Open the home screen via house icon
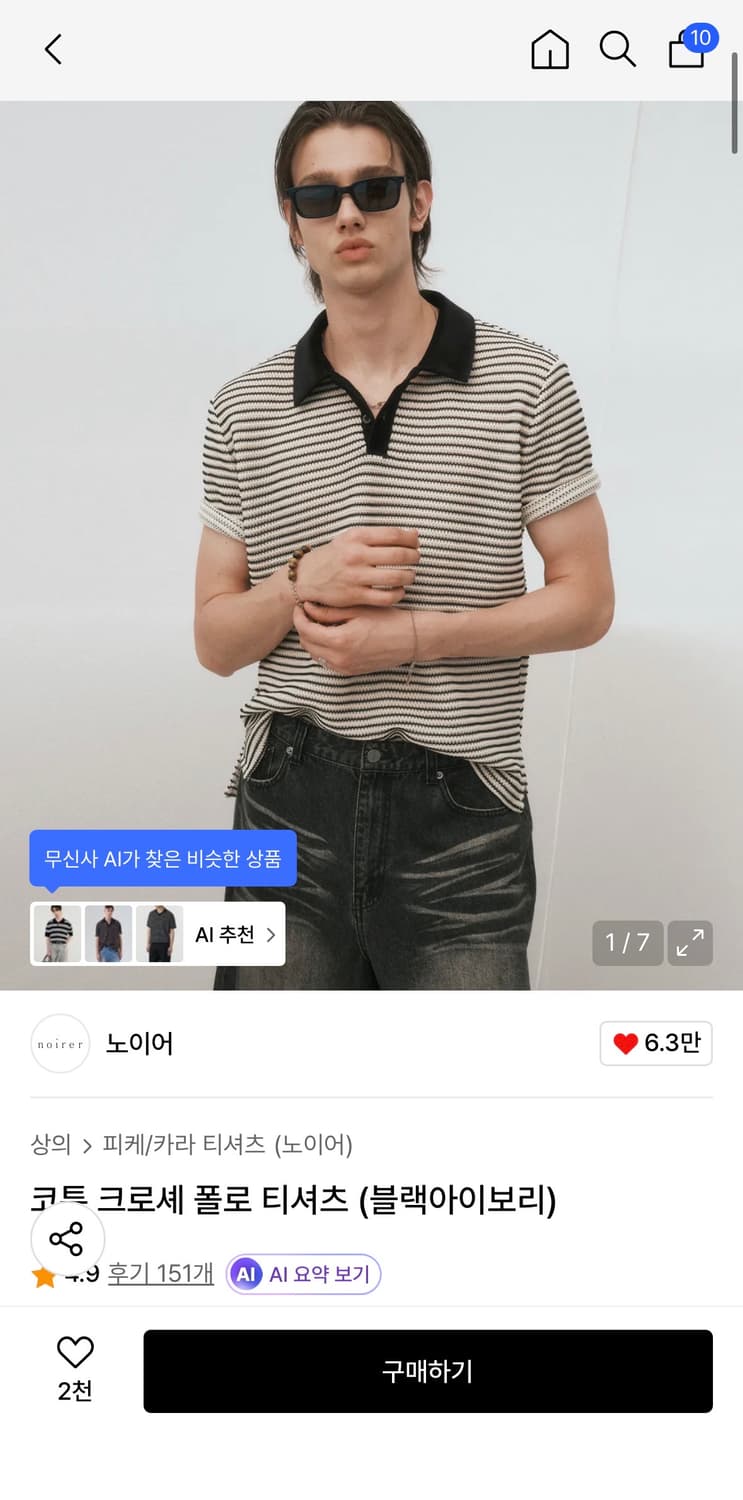743x1500 pixels. coord(549,49)
